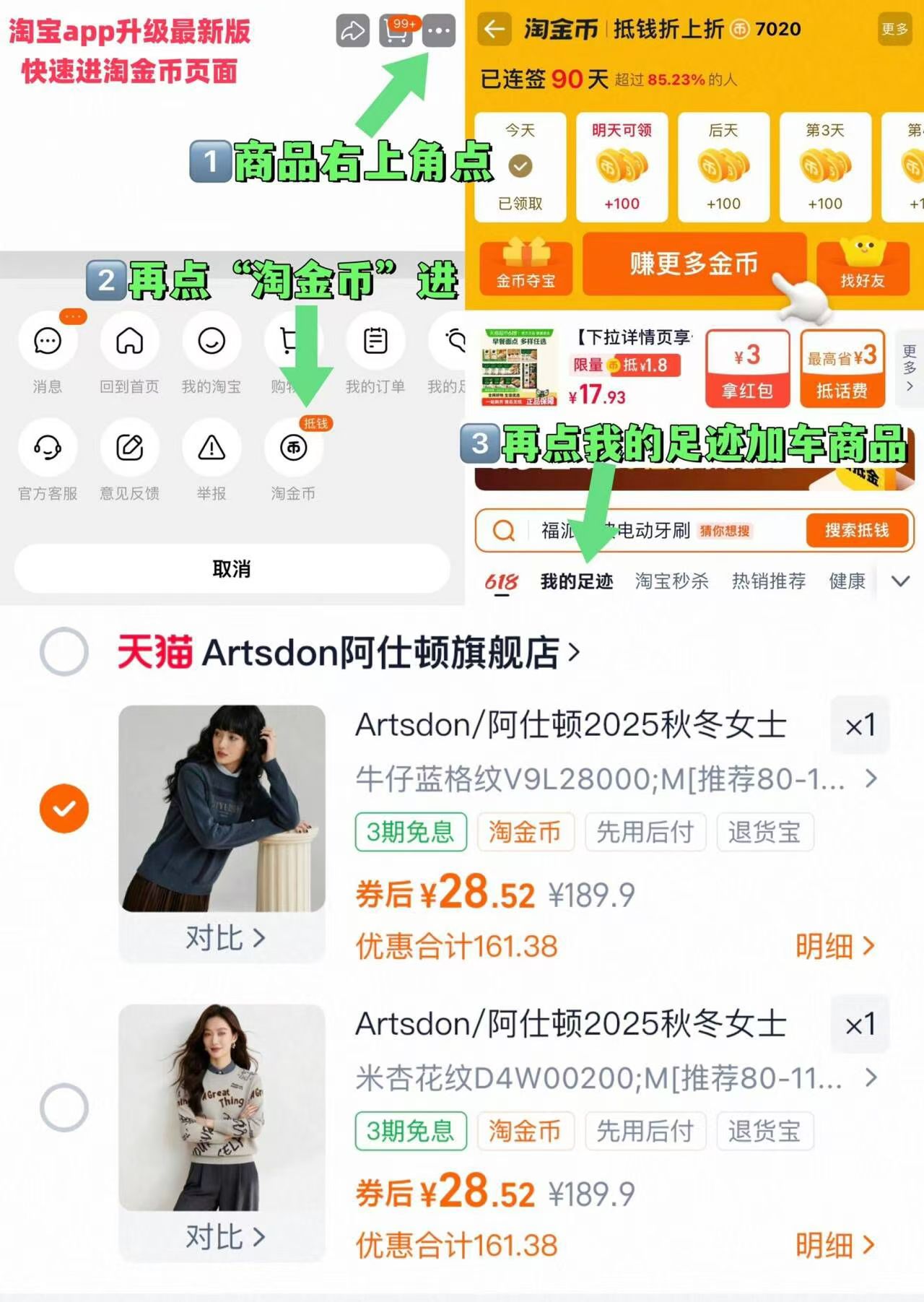
Task: Select the 回到首页 home icon
Action: click(x=128, y=341)
